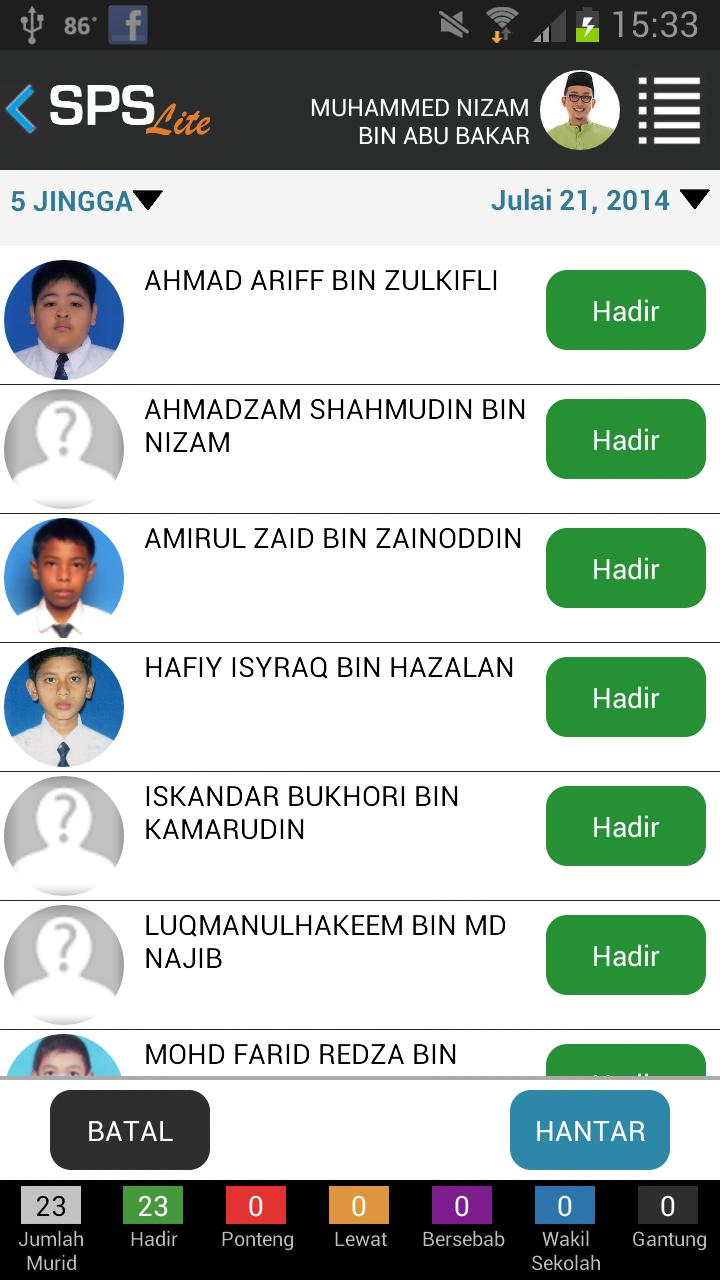Switch Iskandar Bukhori's Hadir status
Viewport: 720px width, 1280px height.
pyautogui.click(x=625, y=826)
